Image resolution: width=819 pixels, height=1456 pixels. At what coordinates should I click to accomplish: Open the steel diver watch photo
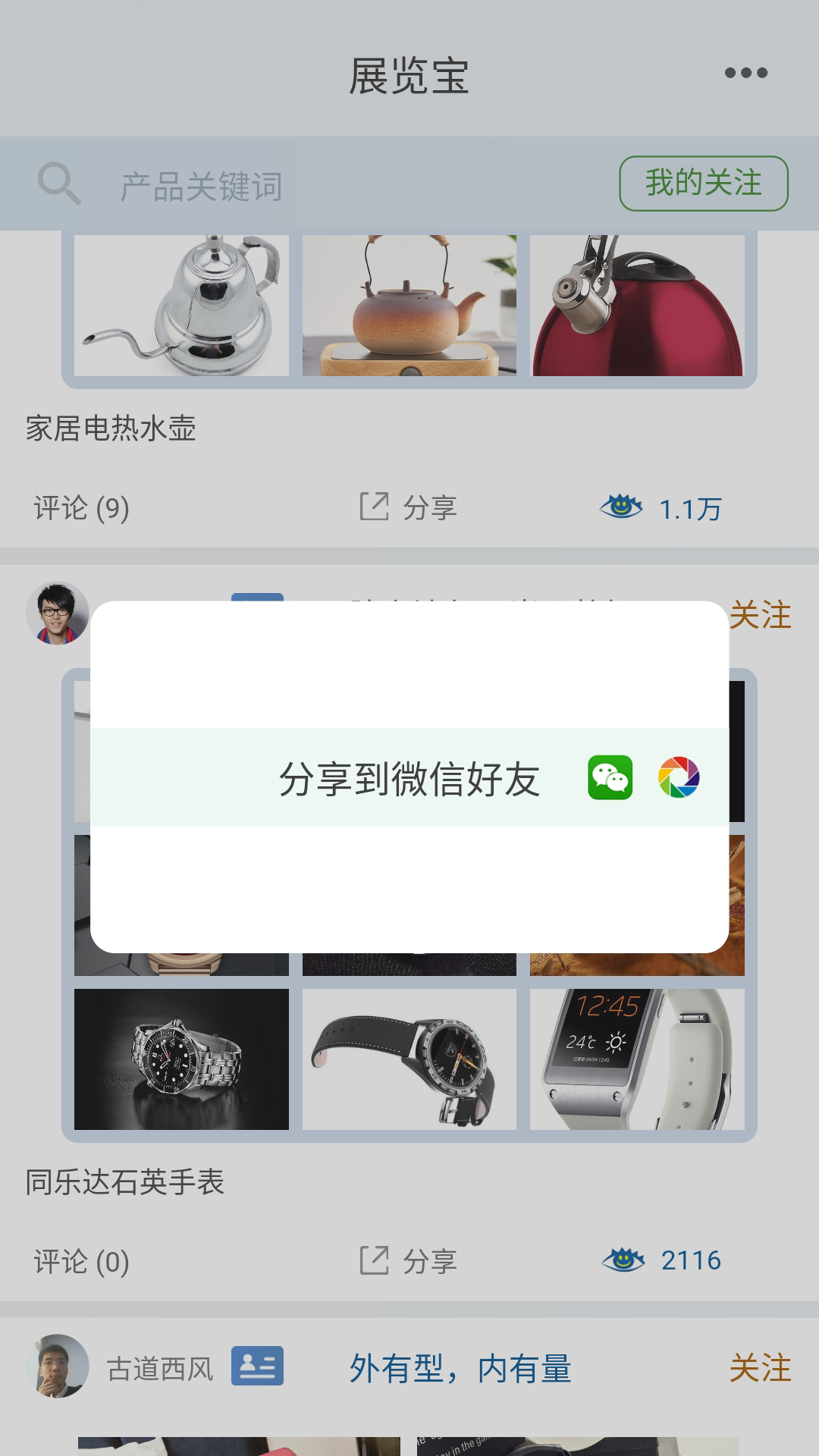point(181,1059)
